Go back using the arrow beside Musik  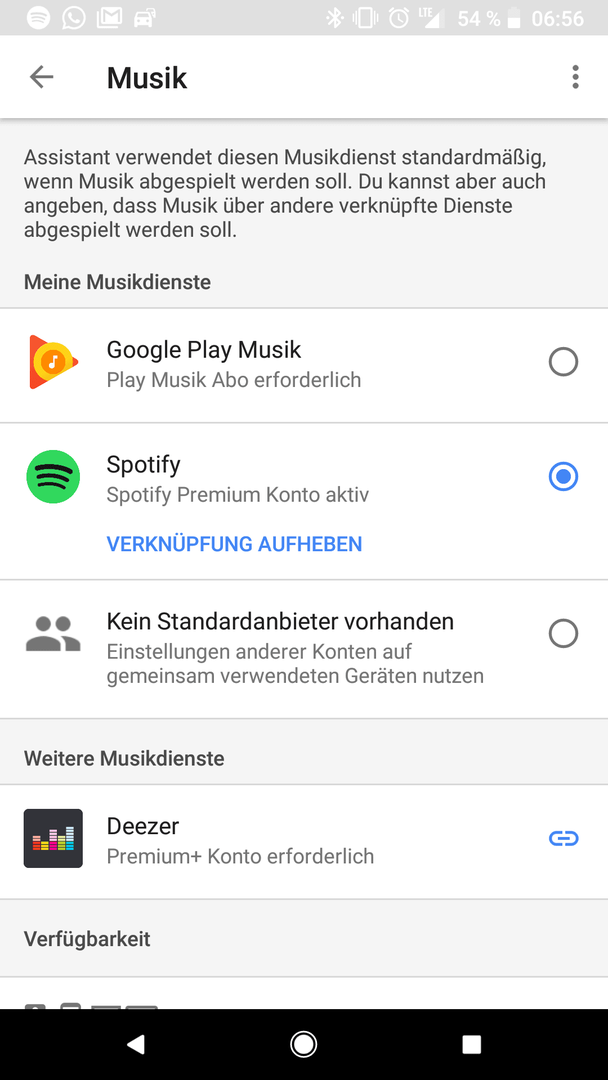[41, 77]
